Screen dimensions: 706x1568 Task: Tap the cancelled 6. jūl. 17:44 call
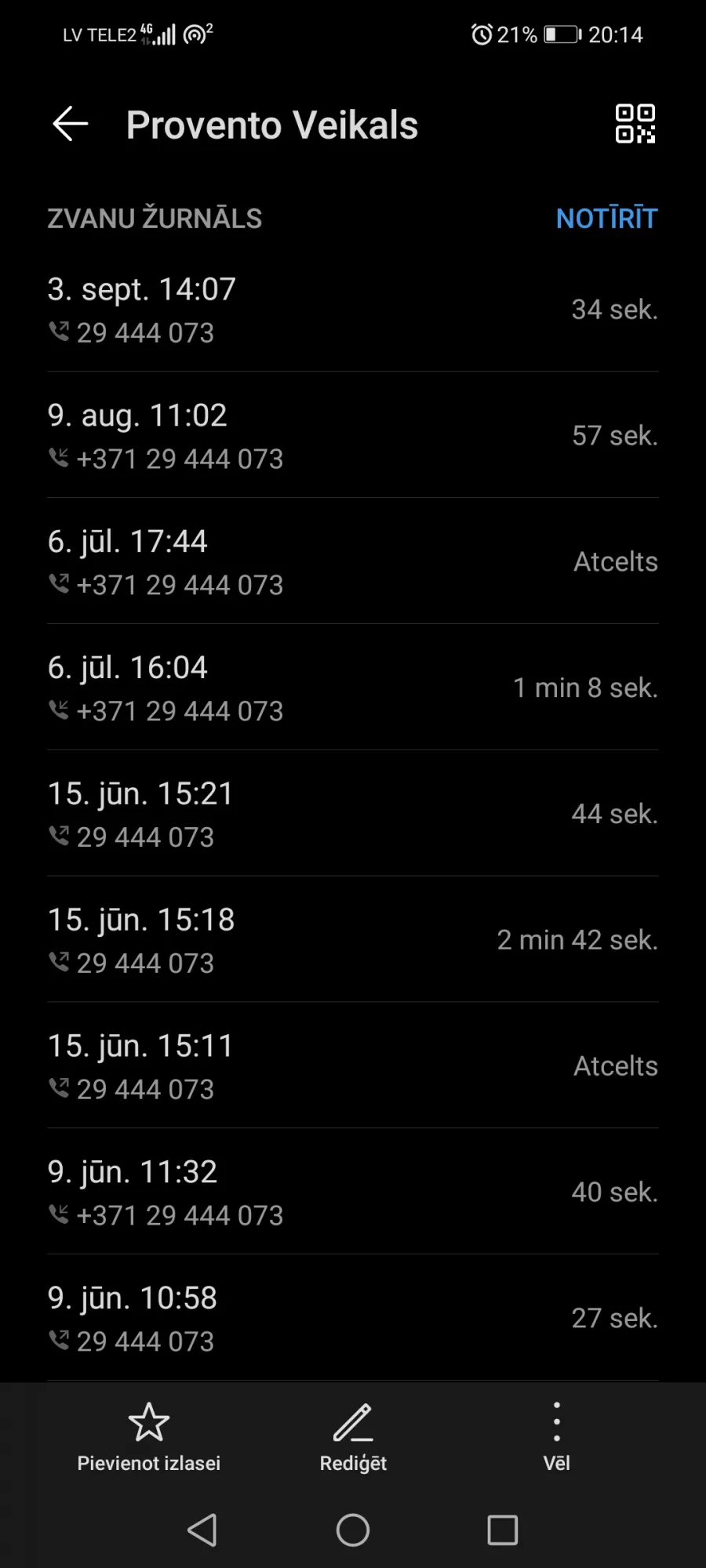click(353, 561)
